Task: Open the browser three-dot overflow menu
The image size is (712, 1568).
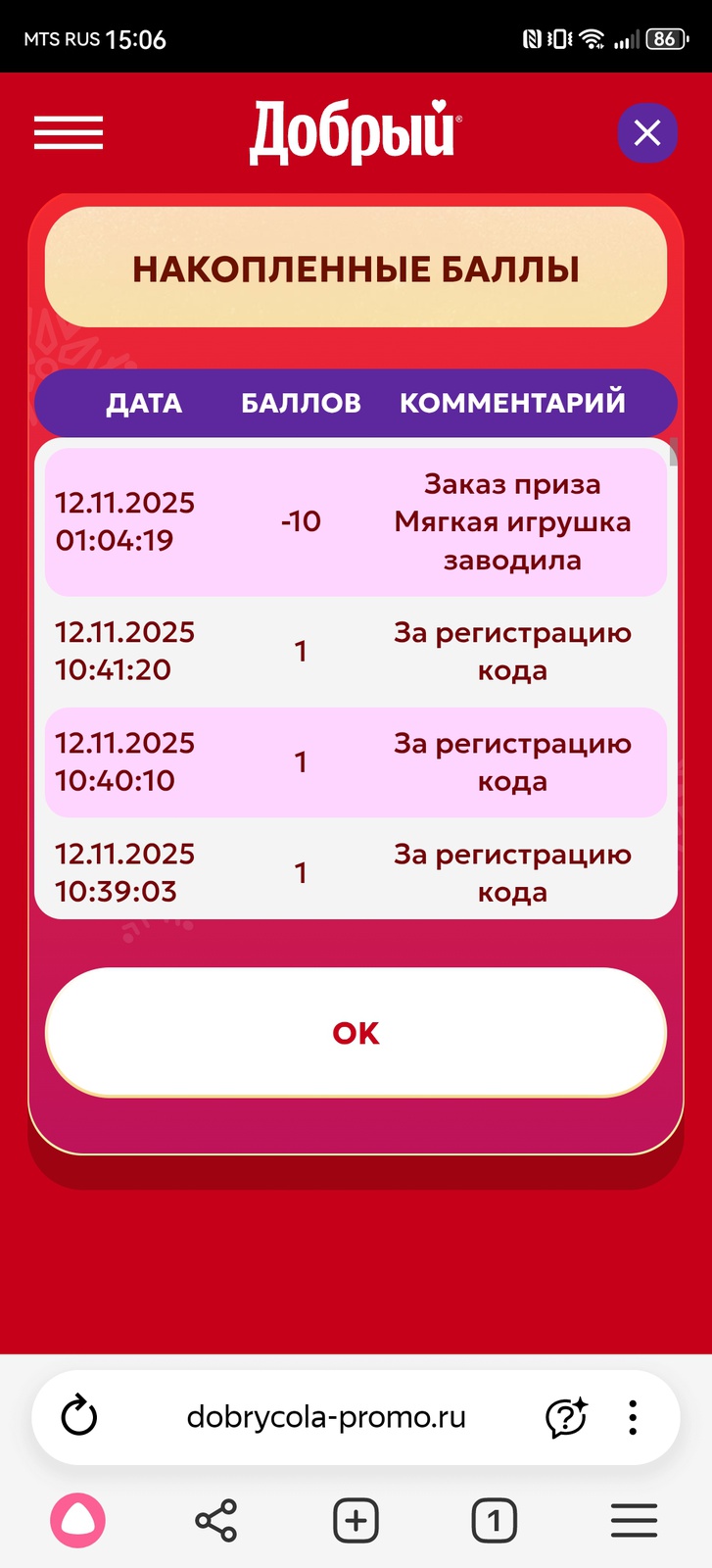Action: tap(633, 1417)
